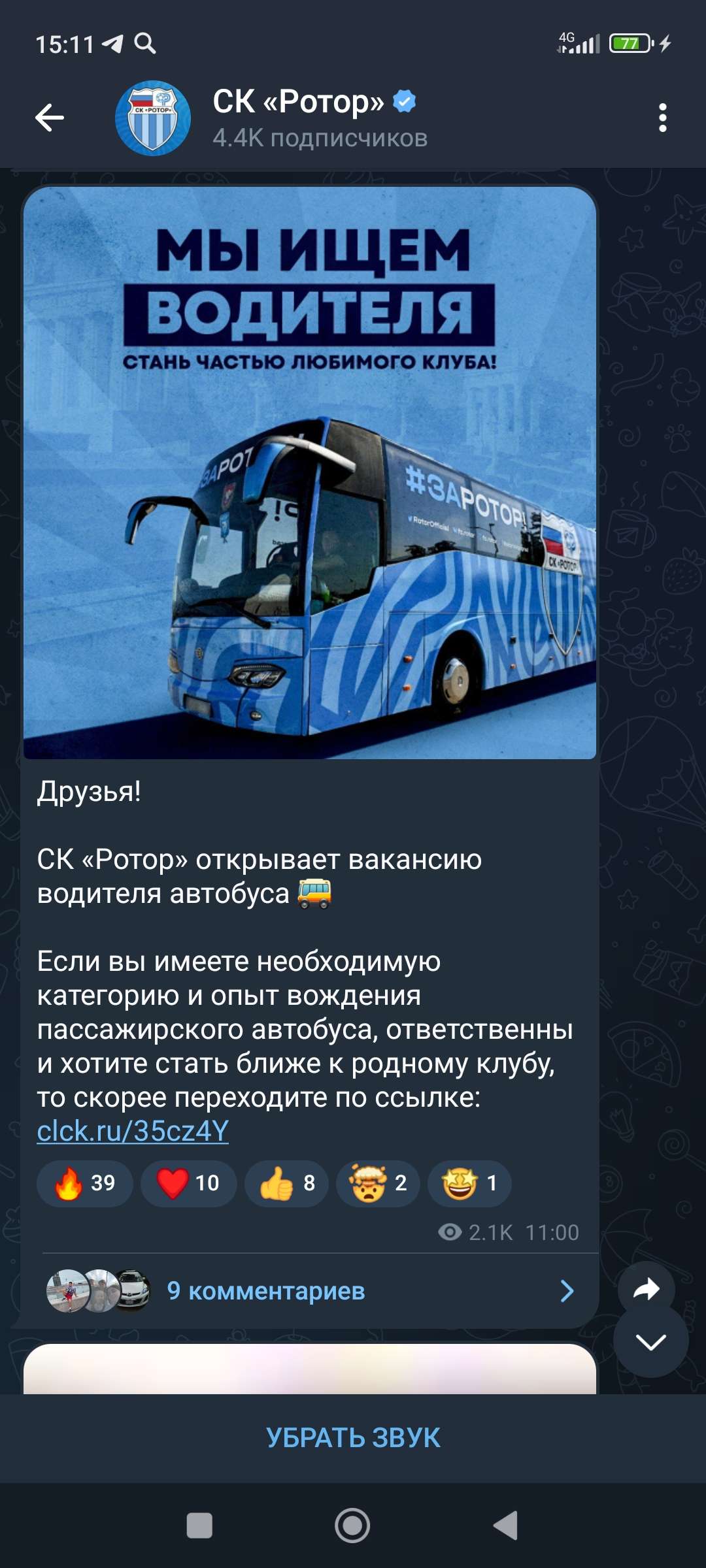Go back from the СК «Ротор» channel

pos(50,118)
